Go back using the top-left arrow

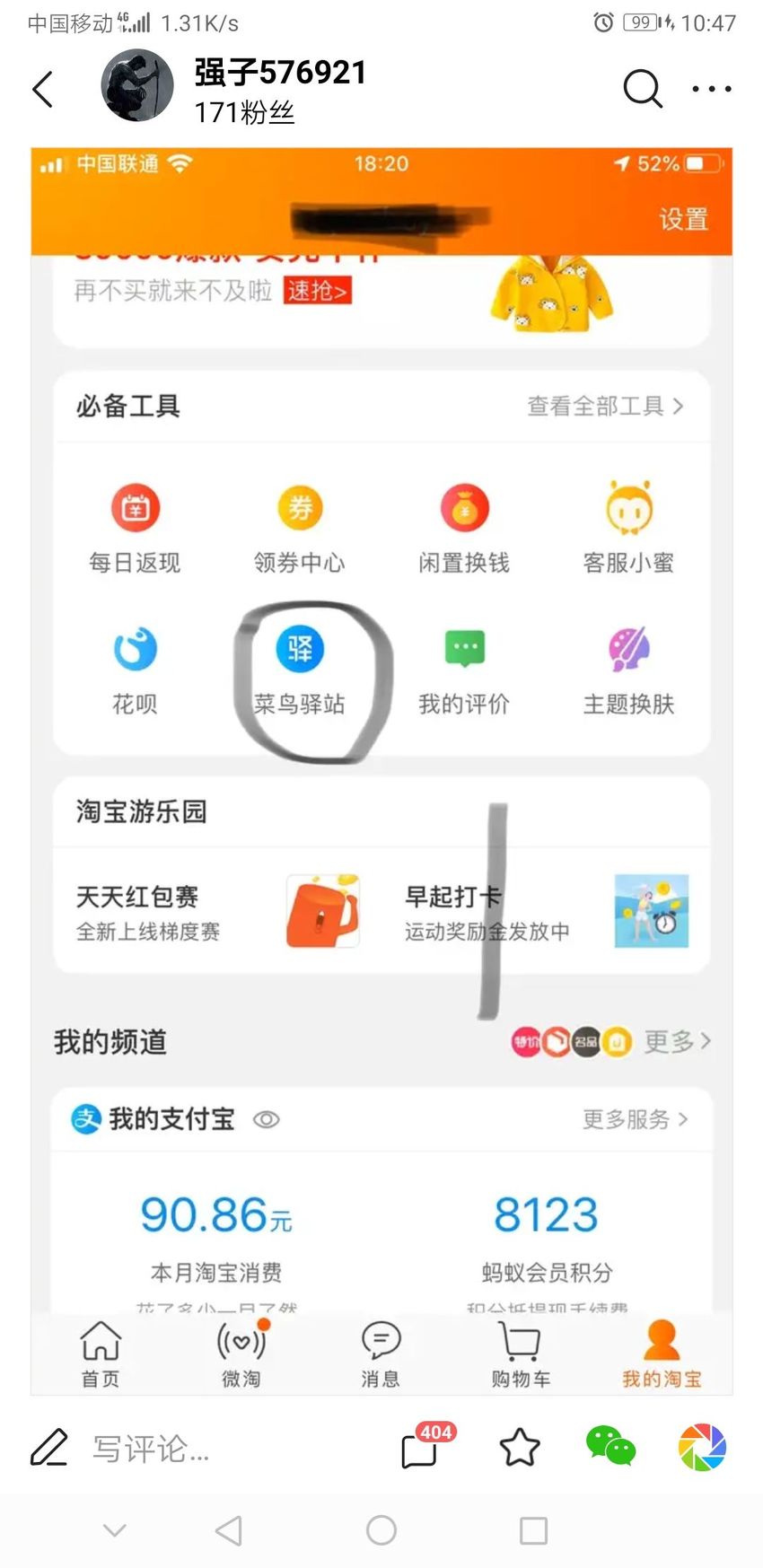pos(42,89)
